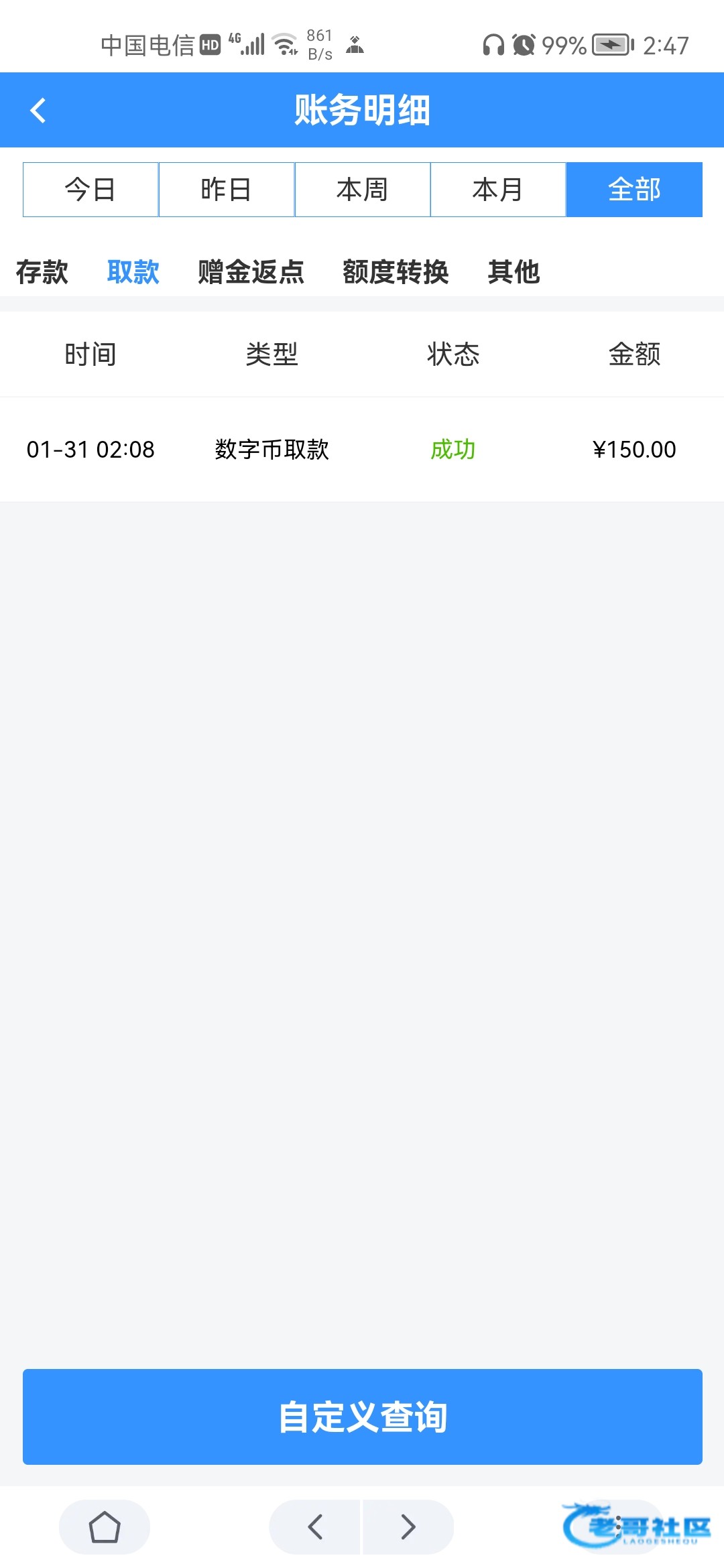This screenshot has width=724, height=1568.
Task: Tap the left arrow in the bottom bar
Action: (315, 1527)
